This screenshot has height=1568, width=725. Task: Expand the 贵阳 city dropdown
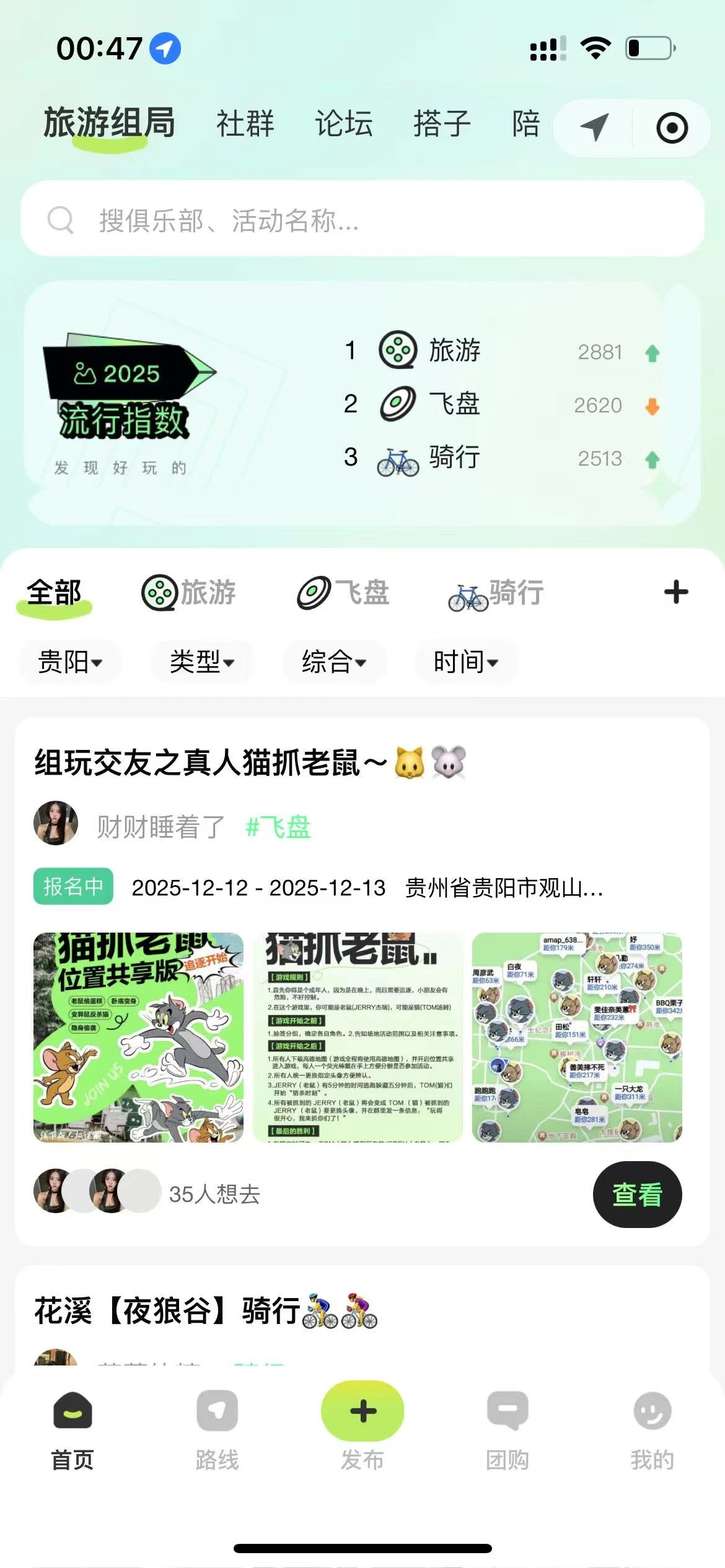(x=70, y=662)
